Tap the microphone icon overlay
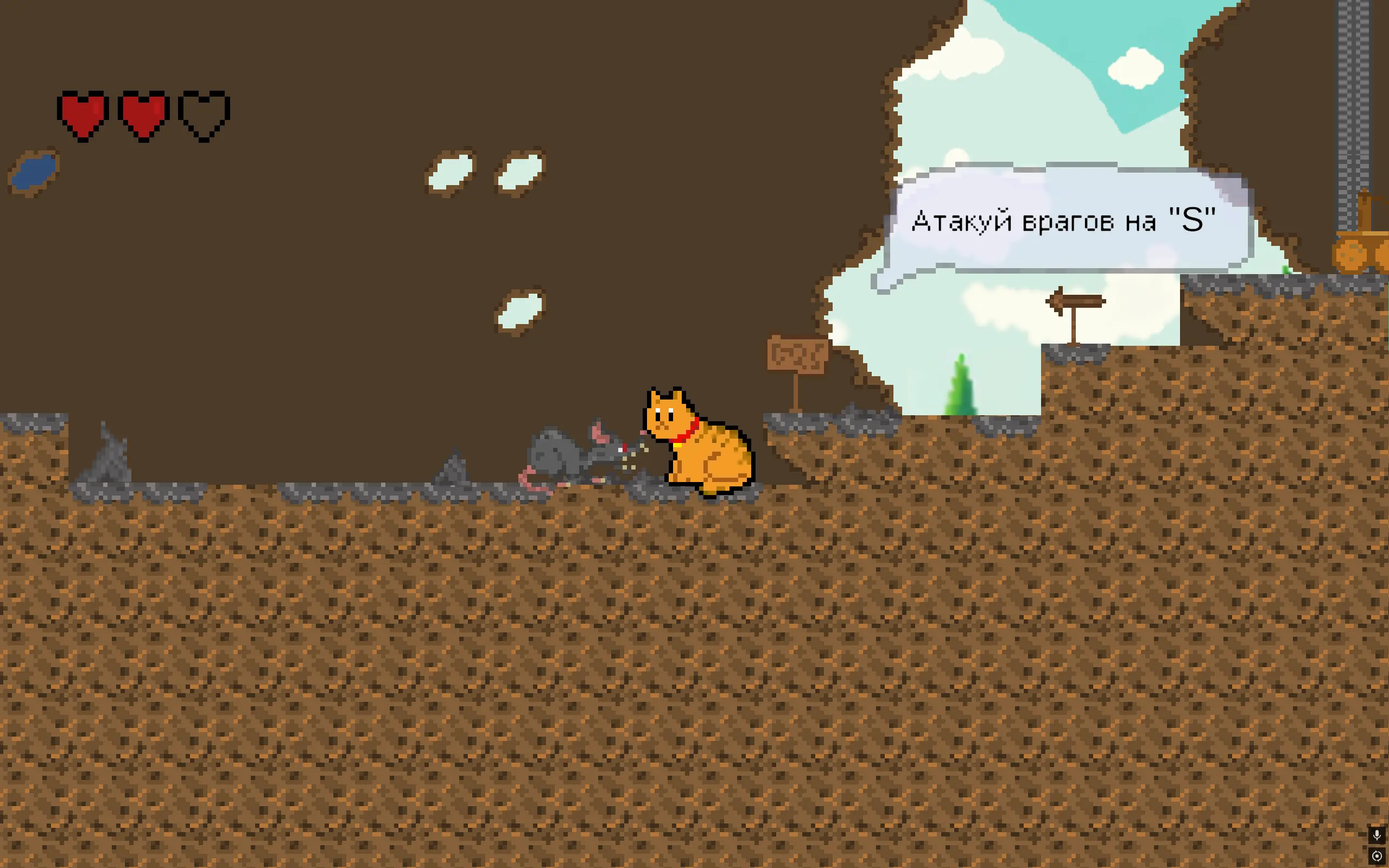 coord(1377,835)
